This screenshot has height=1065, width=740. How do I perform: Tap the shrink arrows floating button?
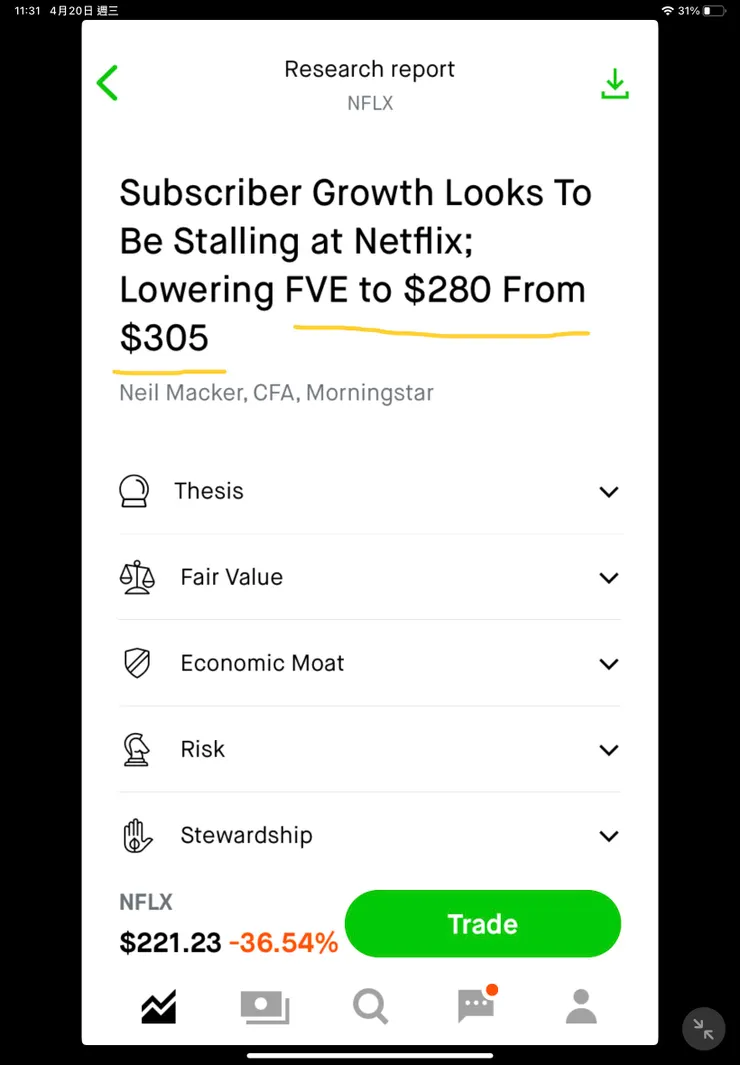coord(703,1028)
